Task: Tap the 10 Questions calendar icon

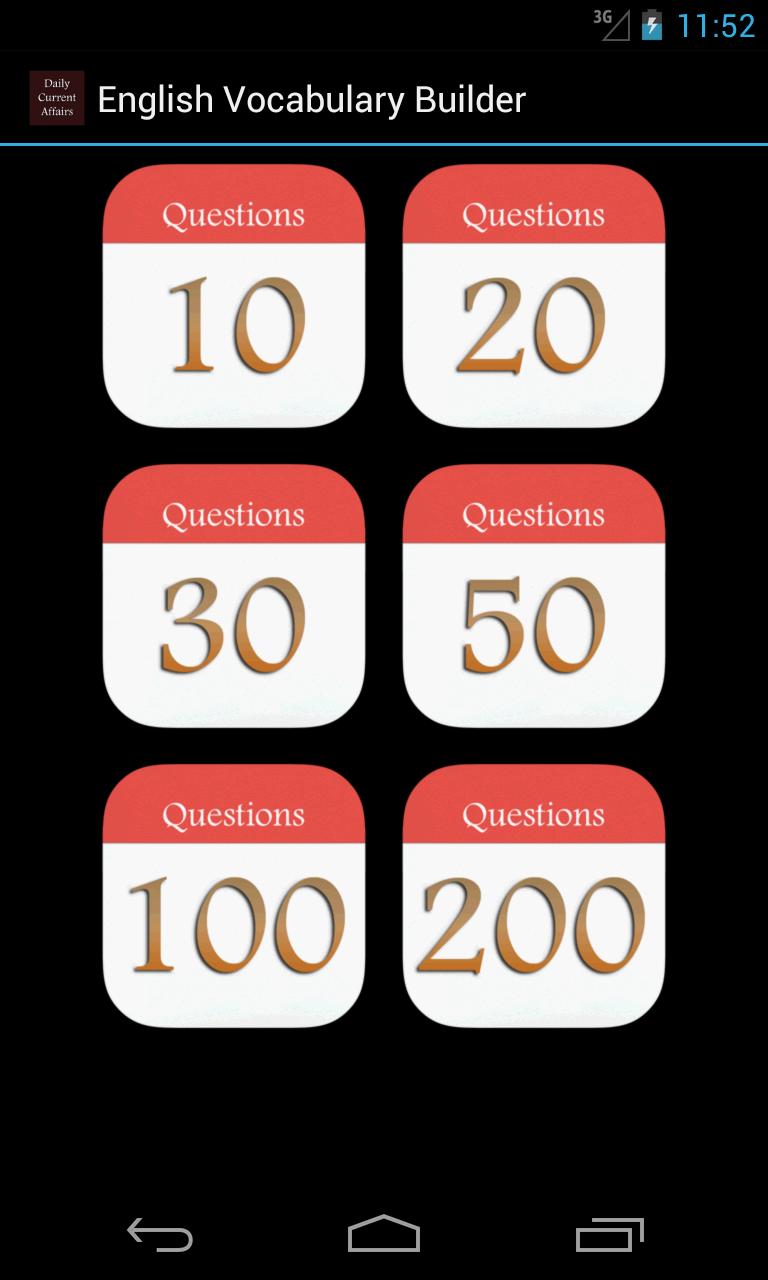Action: [233, 300]
